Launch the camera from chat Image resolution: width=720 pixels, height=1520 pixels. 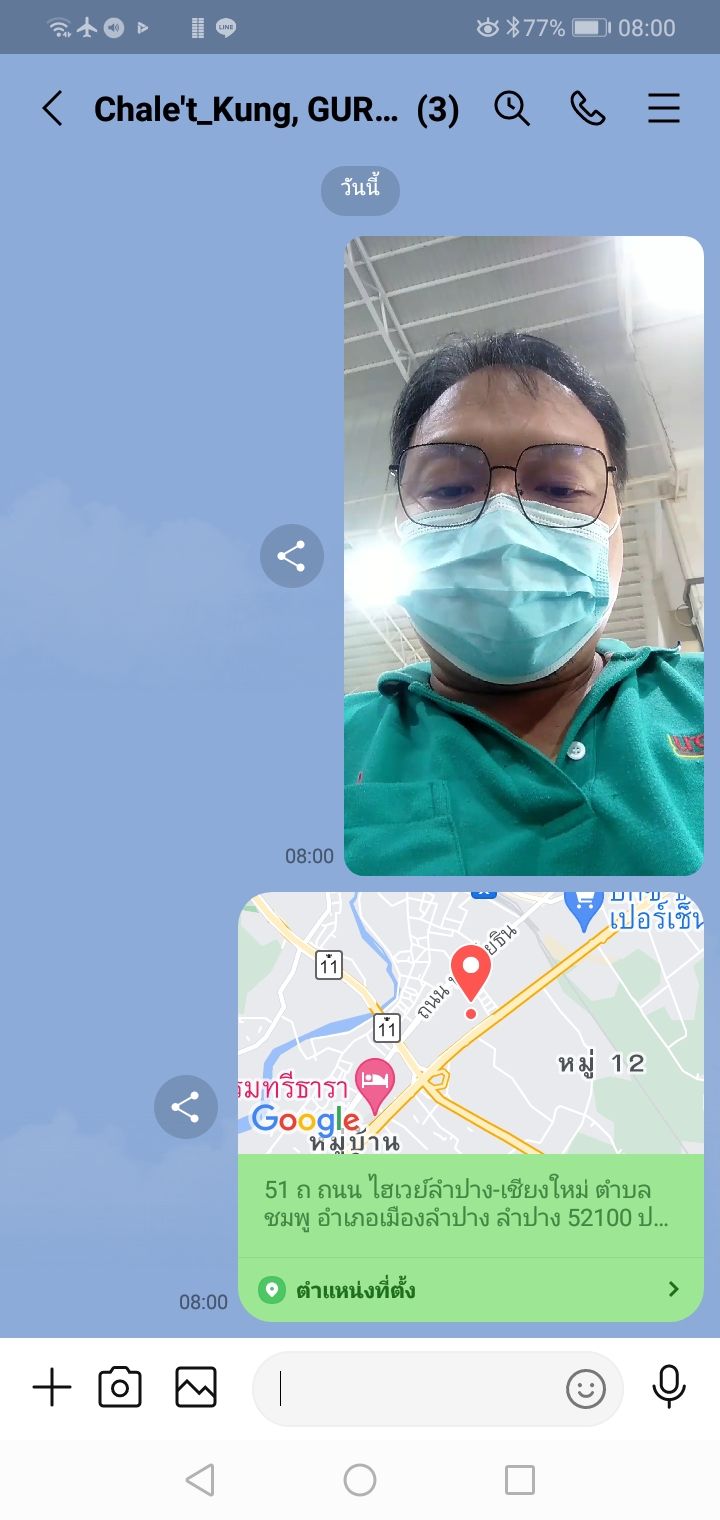120,1388
